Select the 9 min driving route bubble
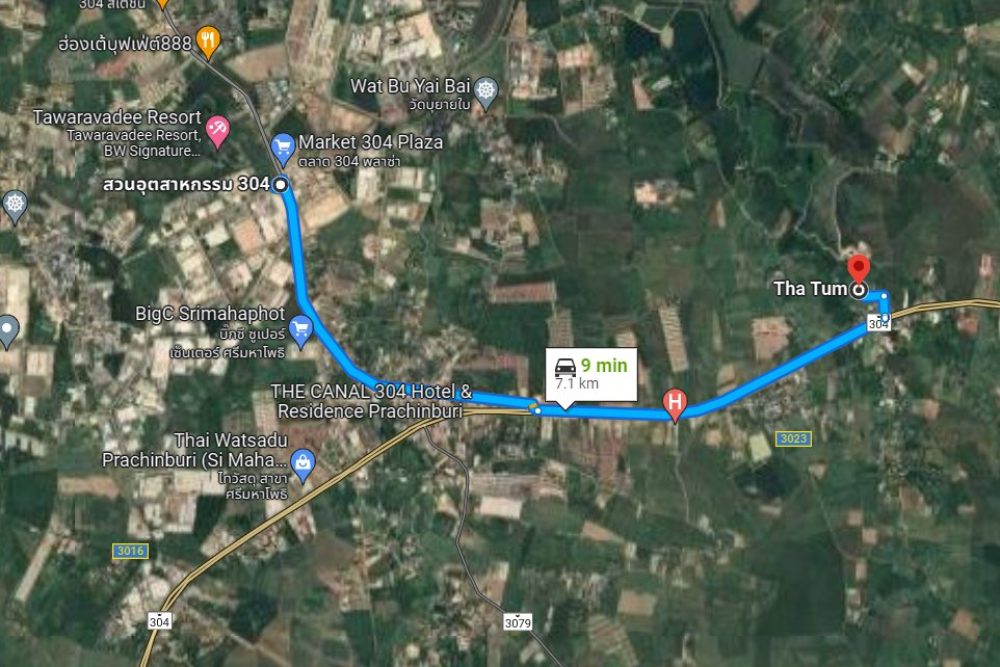The height and width of the screenshot is (667, 1000). [x=591, y=373]
